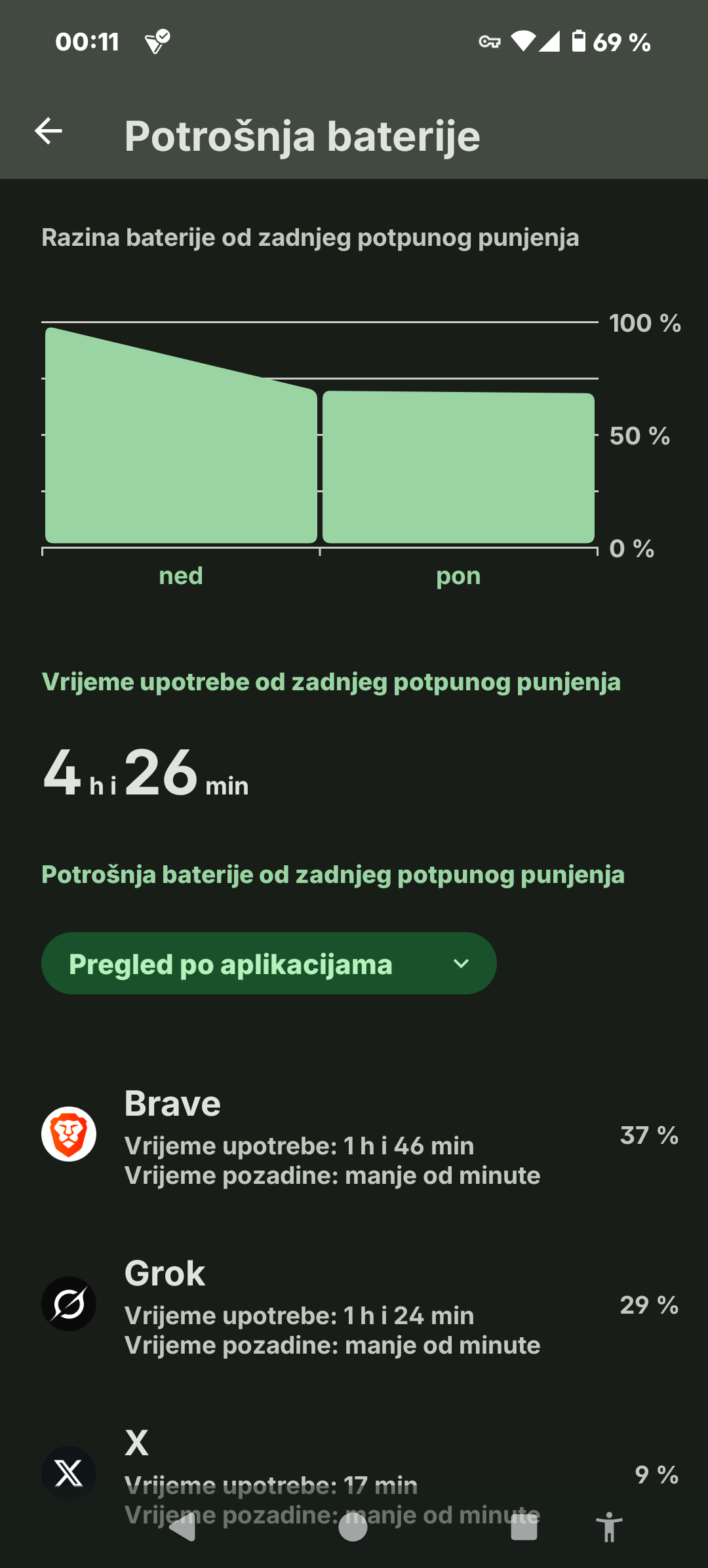Select the pon bar in battery chart
Viewport: 708px width, 1568px height.
click(458, 467)
